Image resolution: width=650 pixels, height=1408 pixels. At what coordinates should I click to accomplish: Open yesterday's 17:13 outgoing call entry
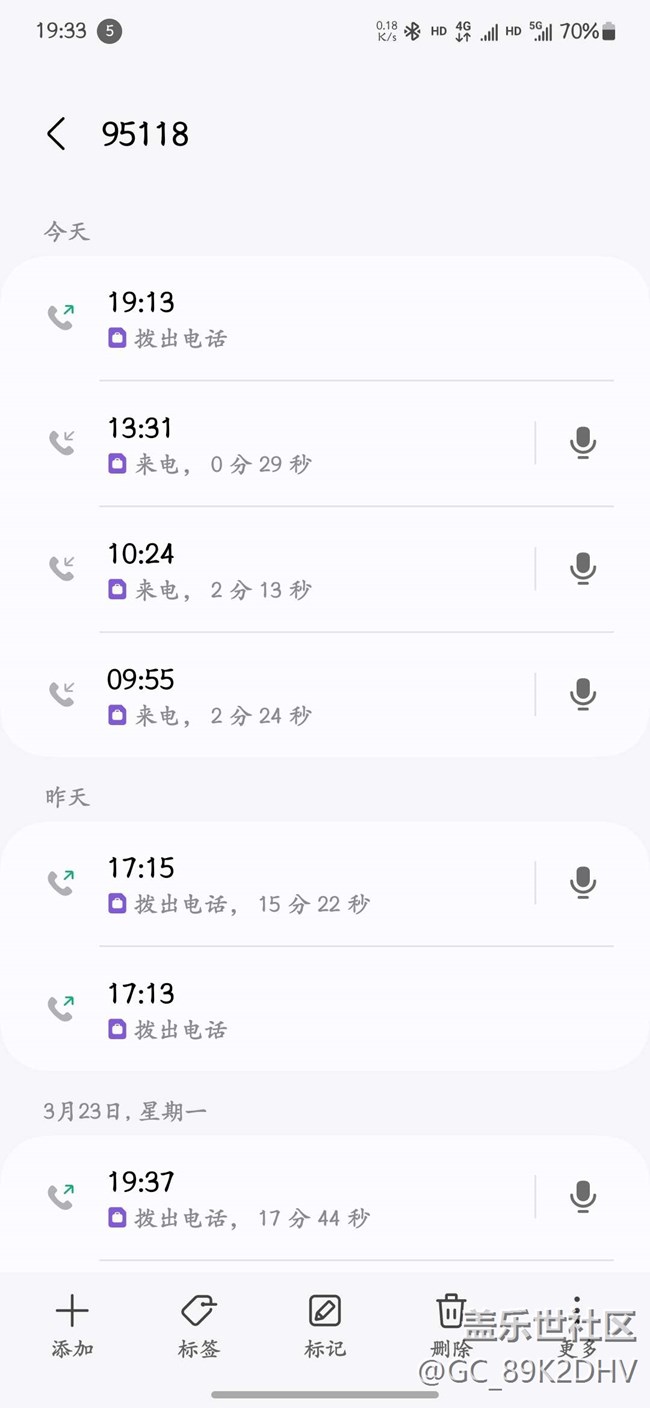300,1008
